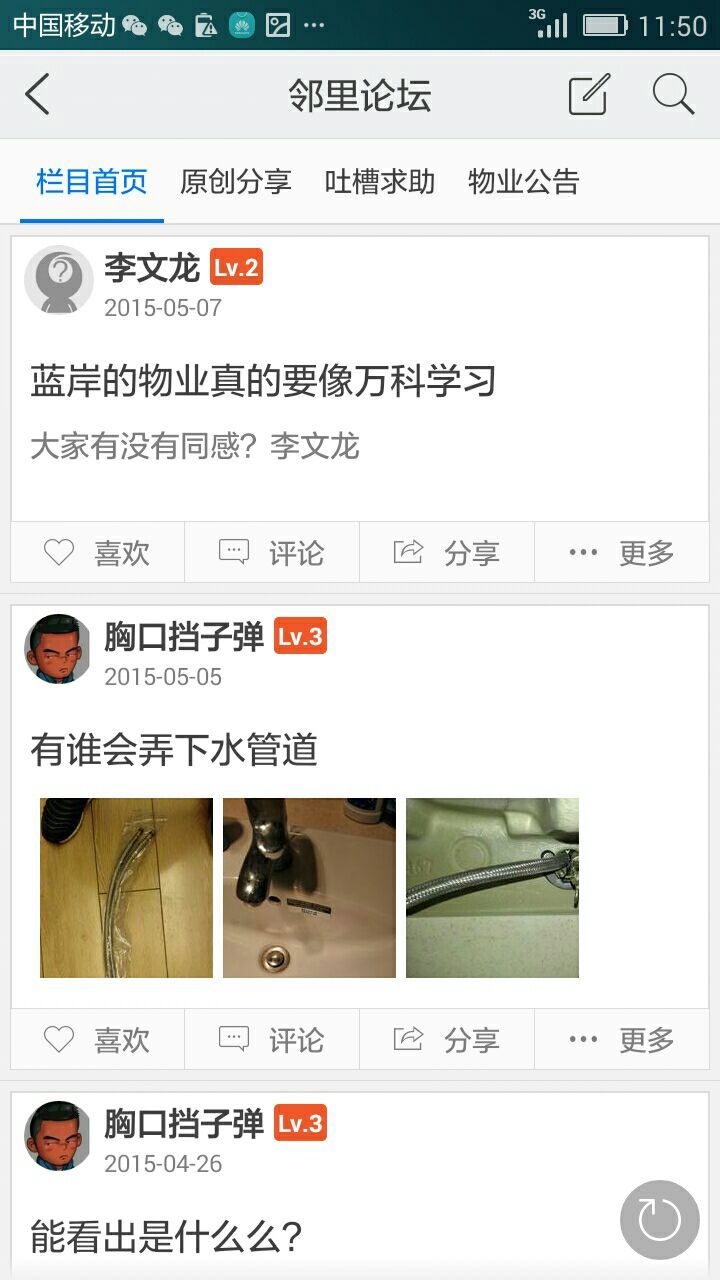View the faucet photo in 有谁会弄下水管道
The width and height of the screenshot is (720, 1280).
tap(309, 887)
